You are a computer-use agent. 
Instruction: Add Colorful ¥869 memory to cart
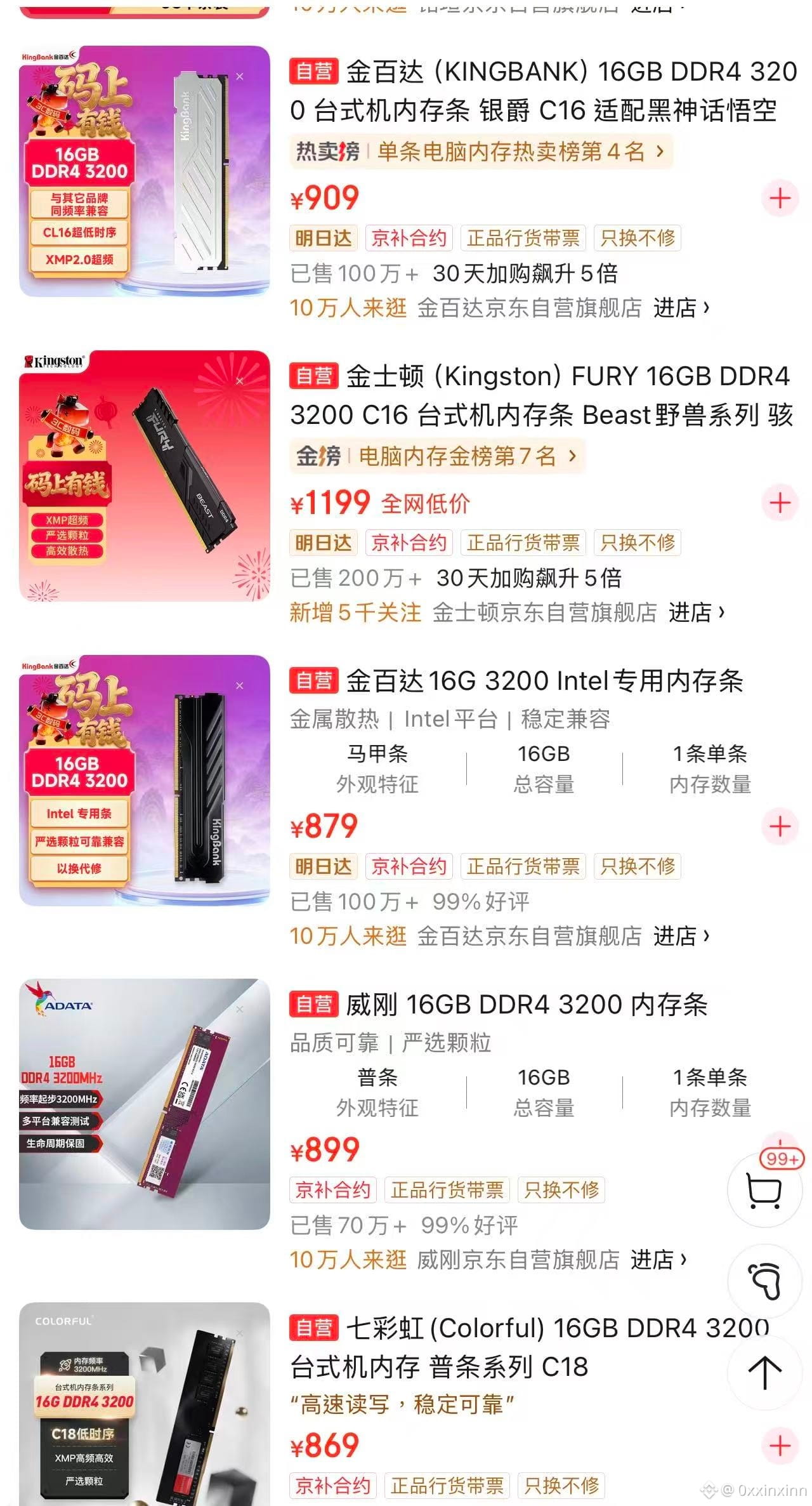click(x=780, y=1446)
